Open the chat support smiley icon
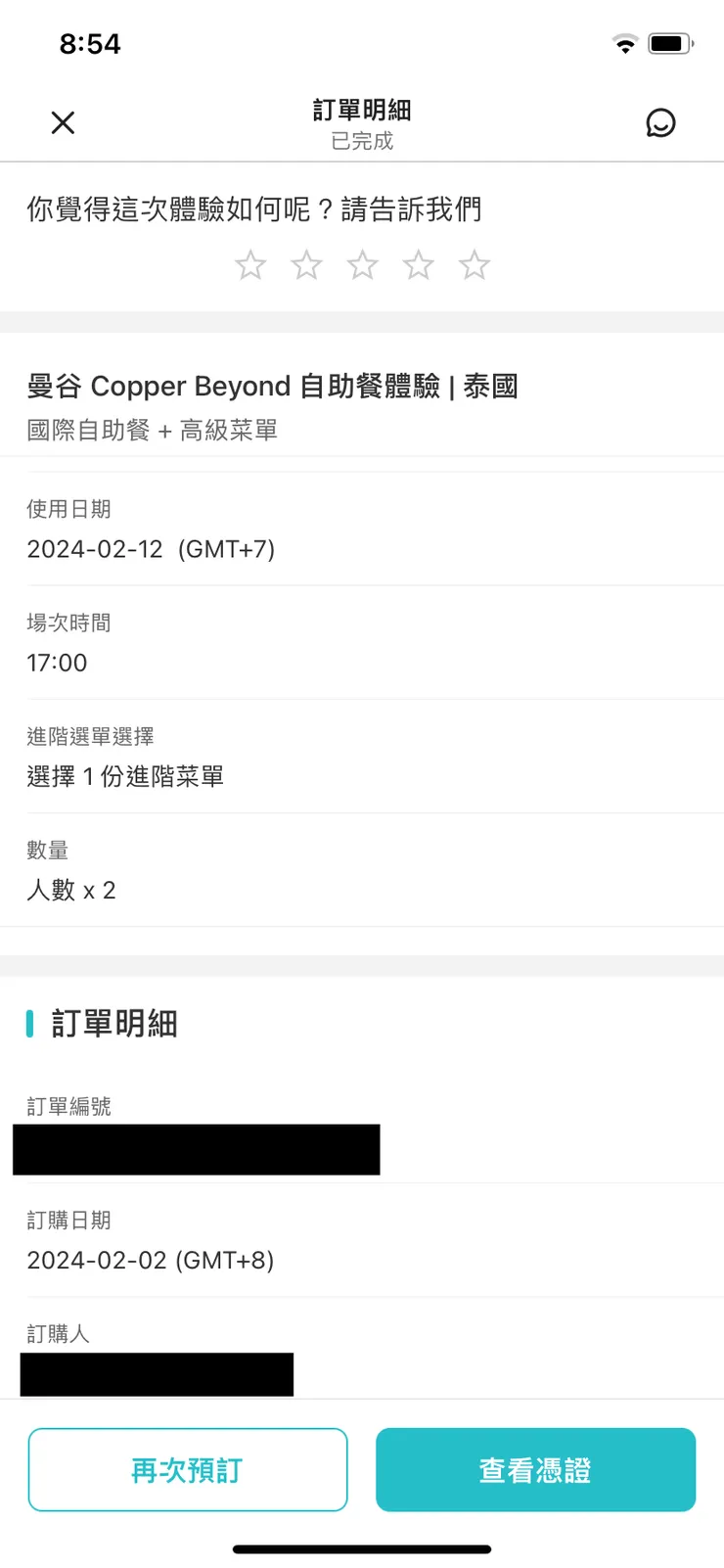 pyautogui.click(x=661, y=122)
